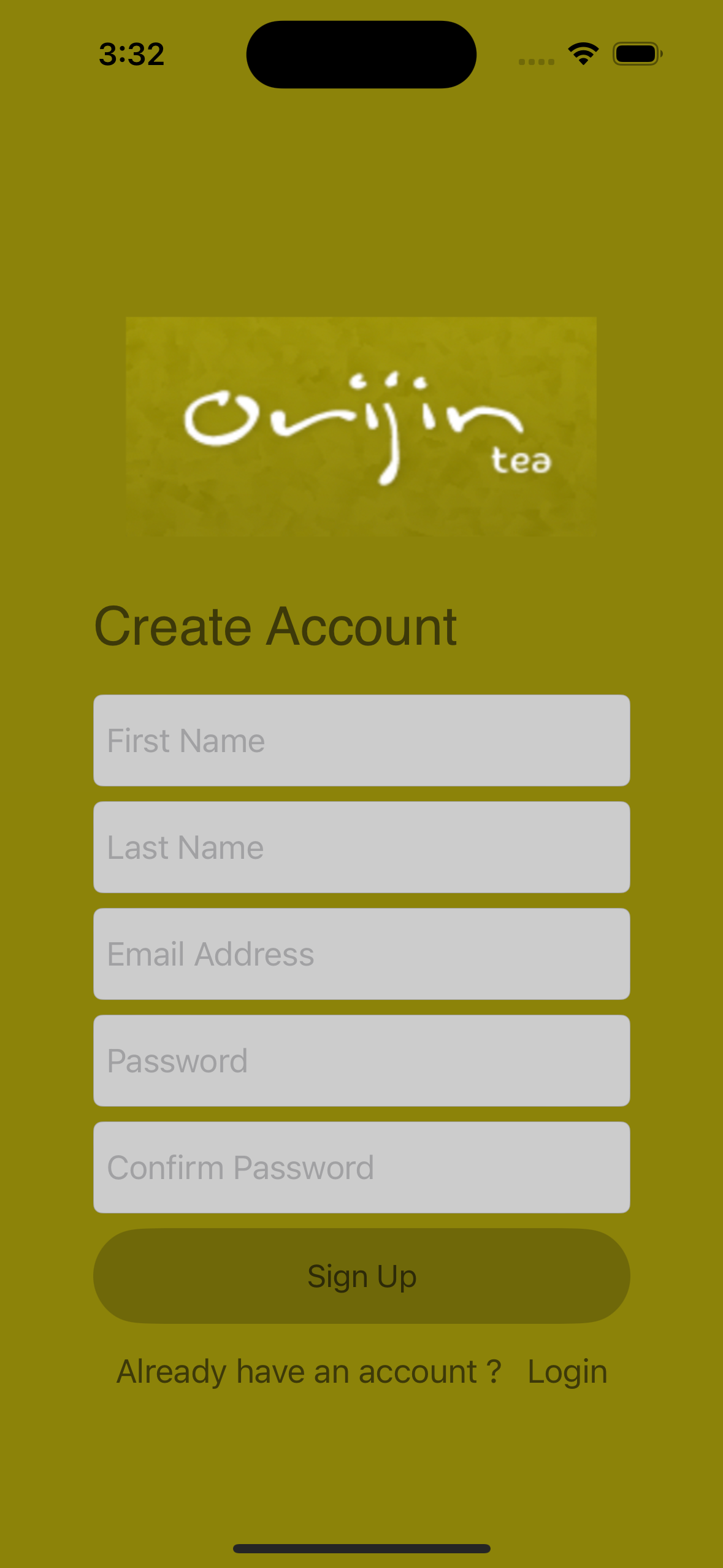
Task: Focus the Email Address field
Action: coord(361,954)
